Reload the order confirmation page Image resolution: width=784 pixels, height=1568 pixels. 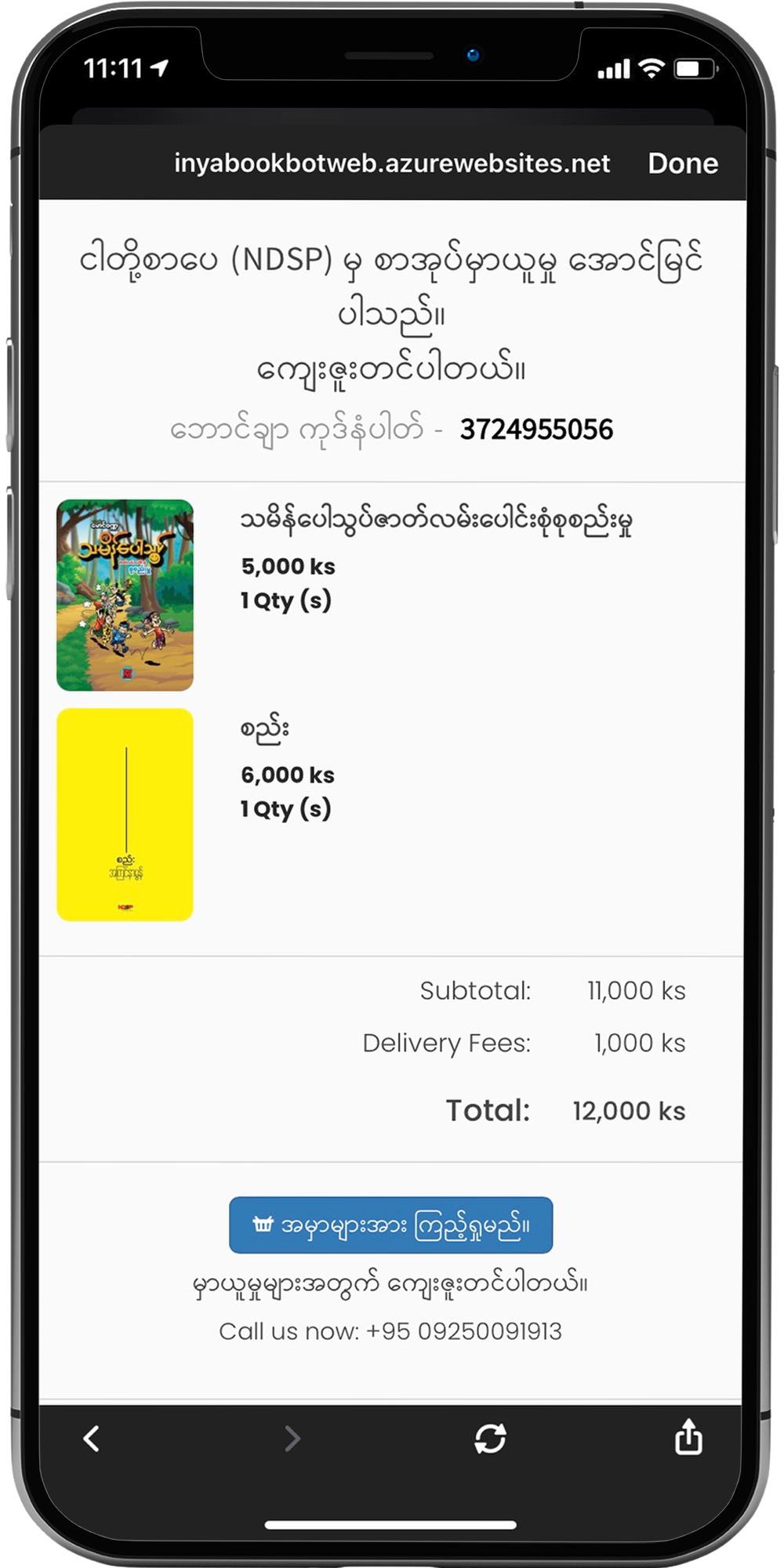point(490,1438)
